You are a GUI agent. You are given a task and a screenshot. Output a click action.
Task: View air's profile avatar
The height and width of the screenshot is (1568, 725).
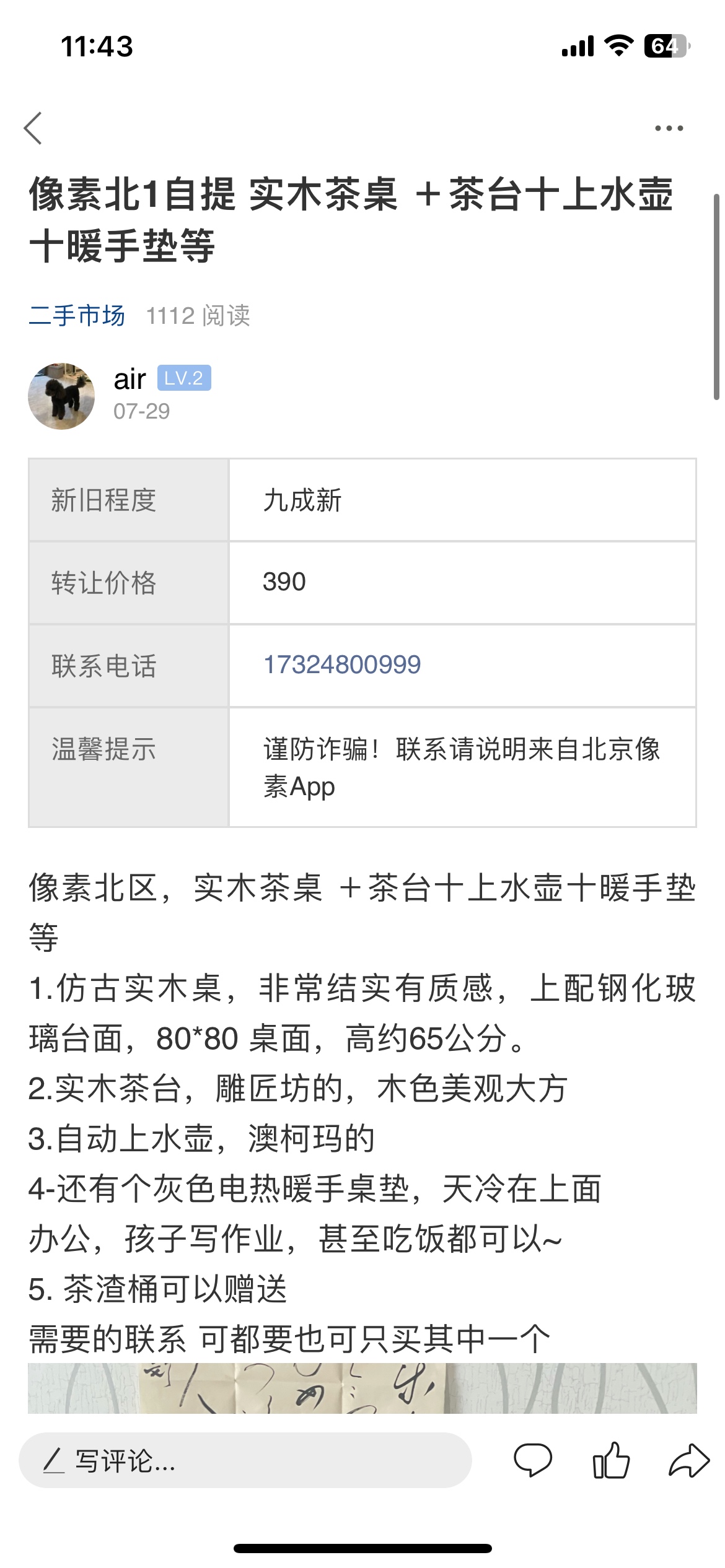tap(61, 396)
